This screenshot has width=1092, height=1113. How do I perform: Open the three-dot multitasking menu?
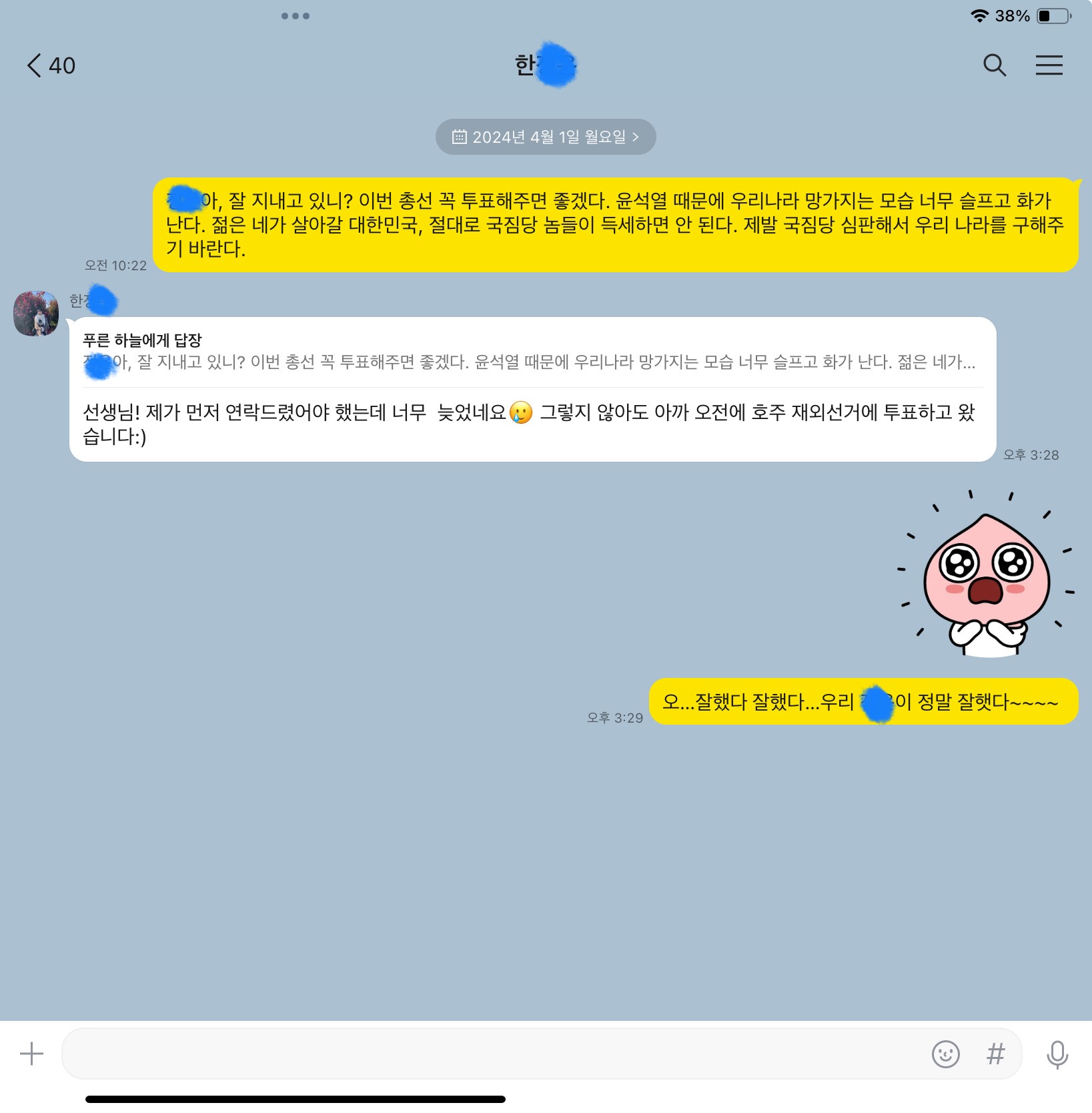click(x=295, y=16)
